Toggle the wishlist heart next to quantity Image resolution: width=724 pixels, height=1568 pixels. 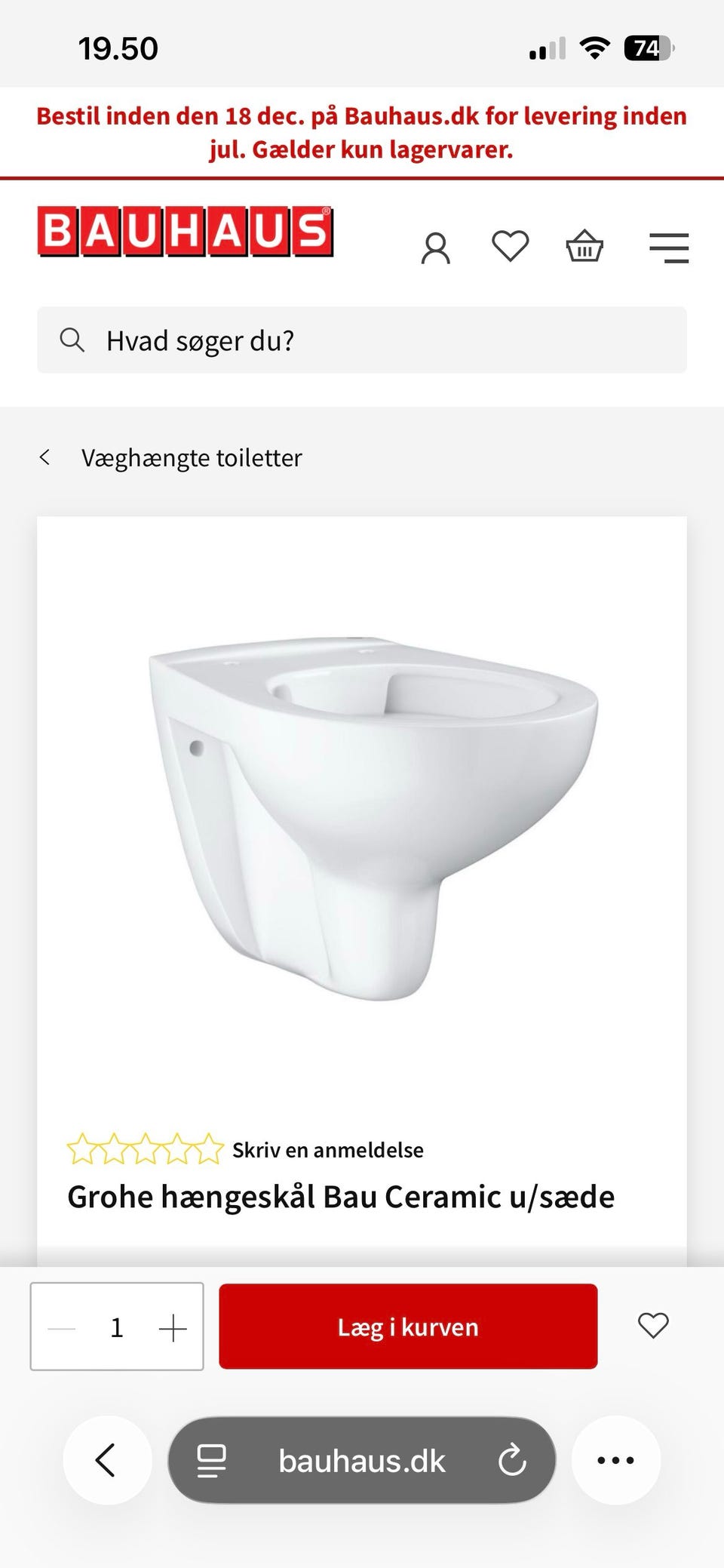[x=653, y=1327]
